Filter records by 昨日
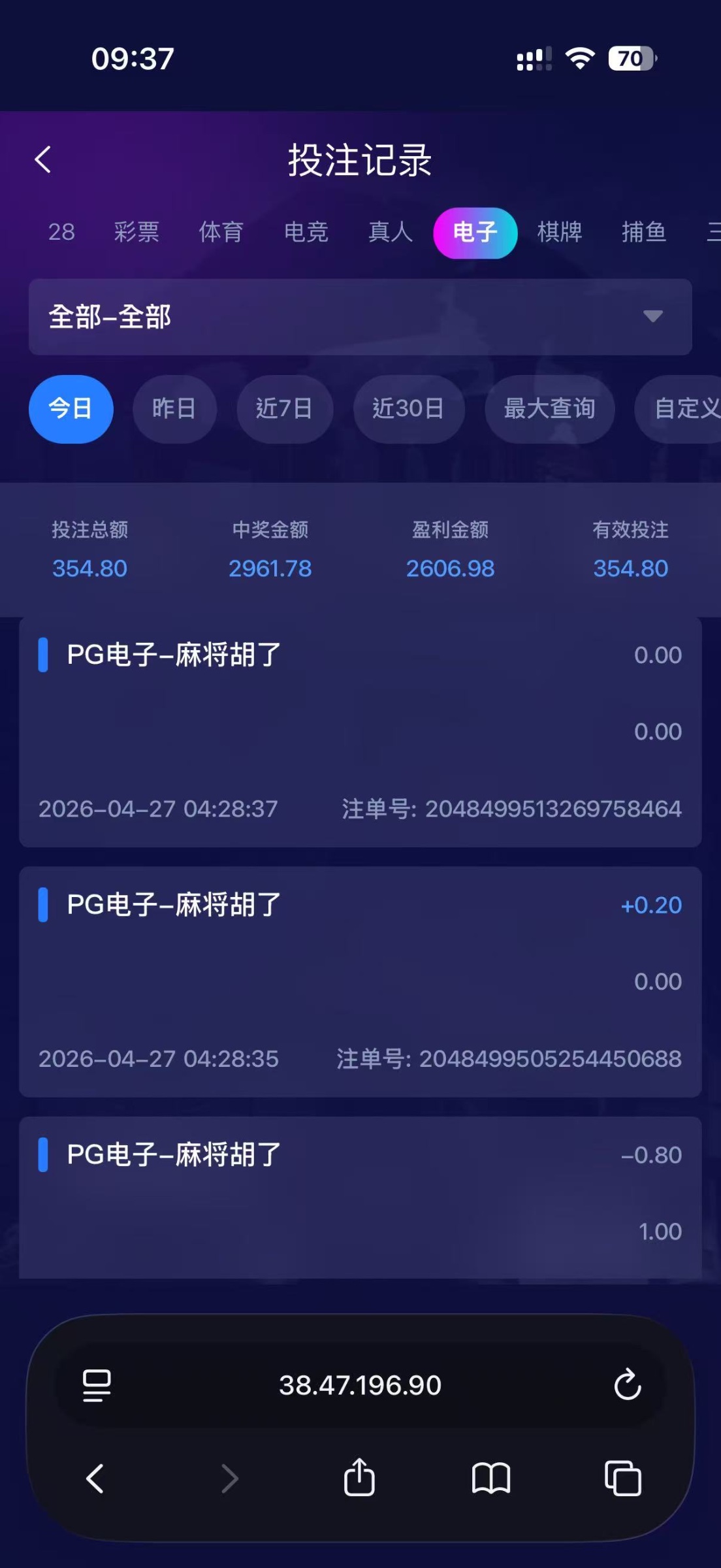This screenshot has height=1568, width=721. click(x=174, y=409)
